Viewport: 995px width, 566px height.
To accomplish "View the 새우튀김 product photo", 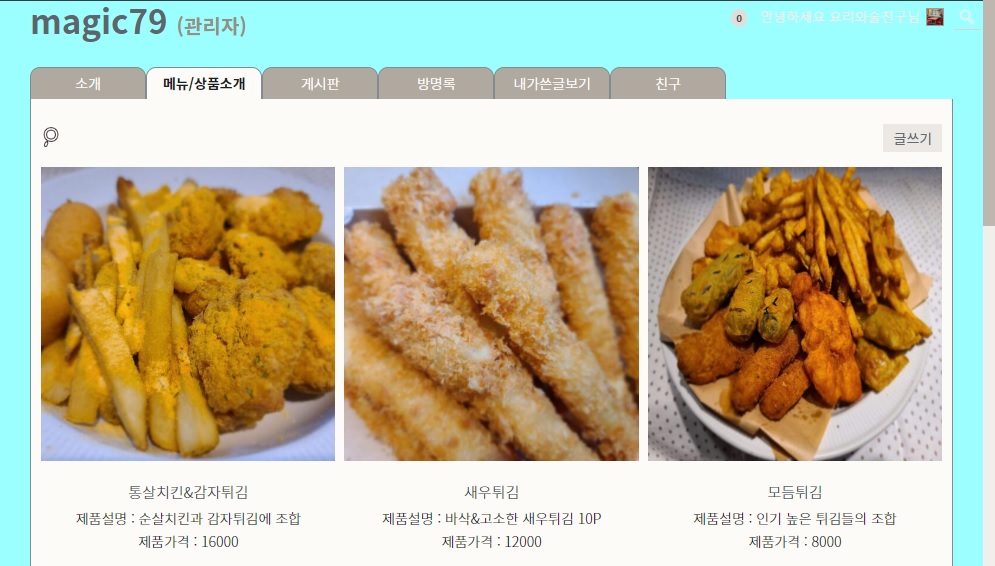I will tap(491, 314).
